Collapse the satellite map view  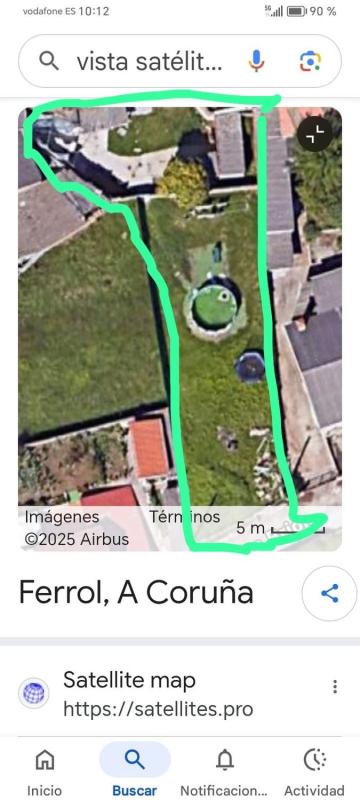(315, 135)
